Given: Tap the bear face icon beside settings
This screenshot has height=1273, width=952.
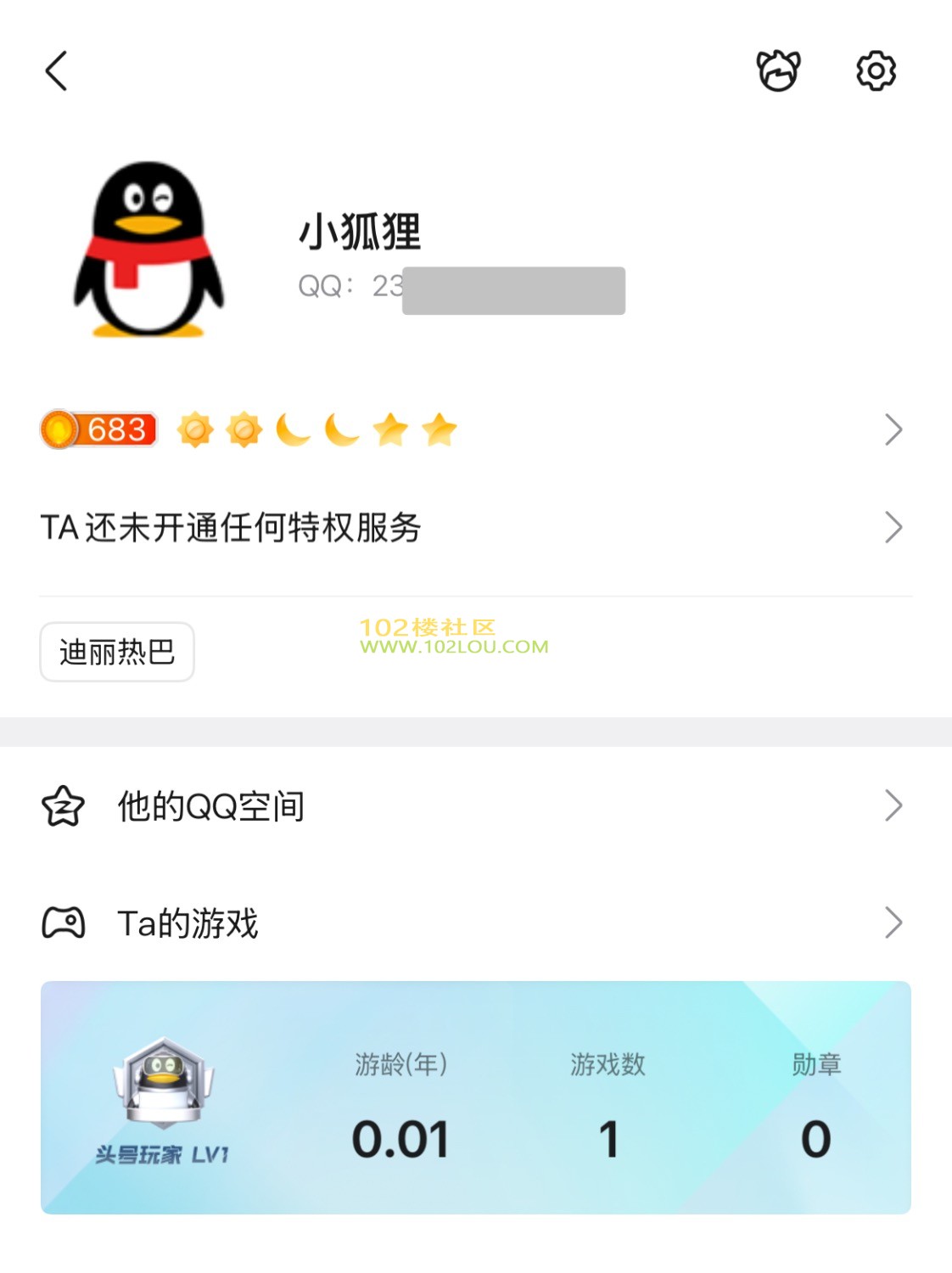Looking at the screenshot, I should (778, 71).
